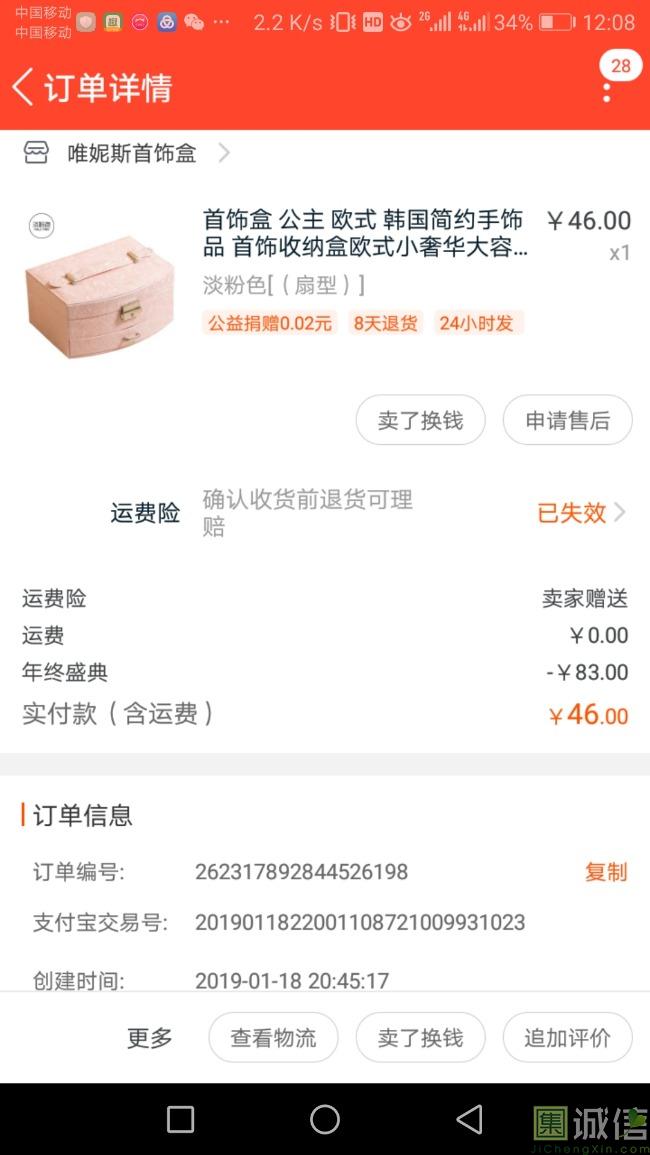The image size is (650, 1155).
Task: Add a follow-up review with 追加评价
Action: click(567, 1038)
